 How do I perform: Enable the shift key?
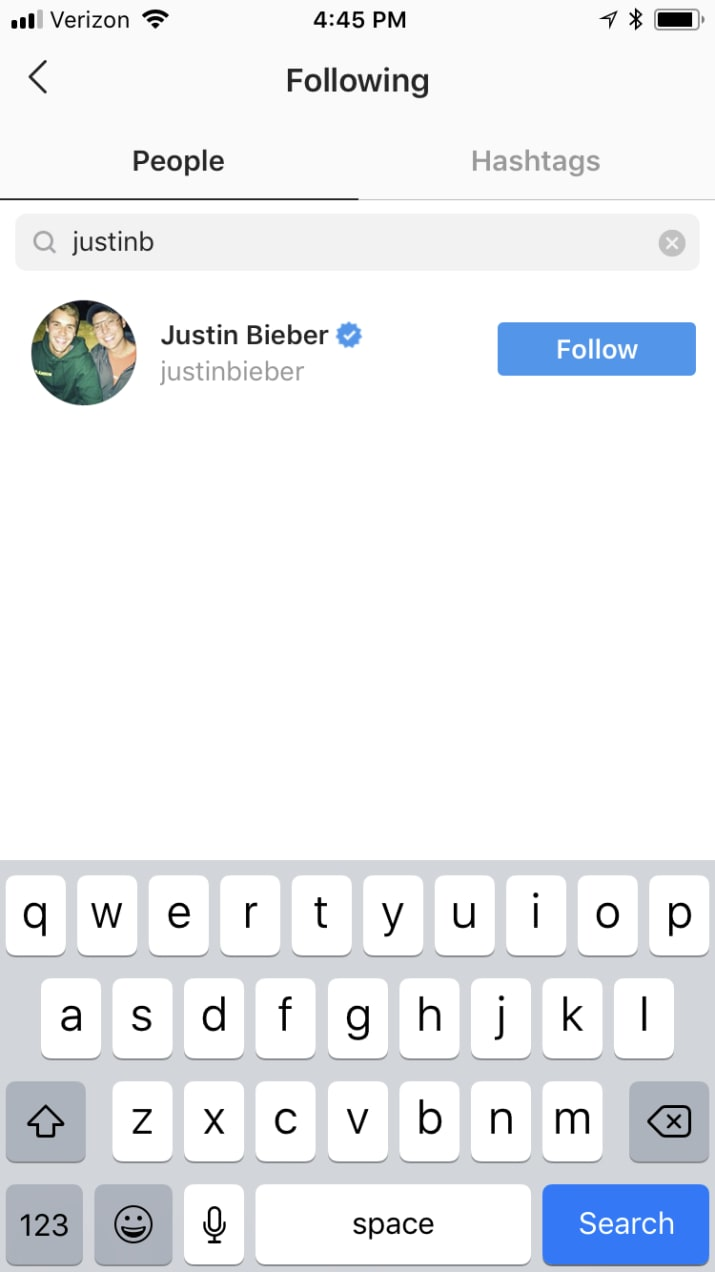pyautogui.click(x=45, y=1122)
